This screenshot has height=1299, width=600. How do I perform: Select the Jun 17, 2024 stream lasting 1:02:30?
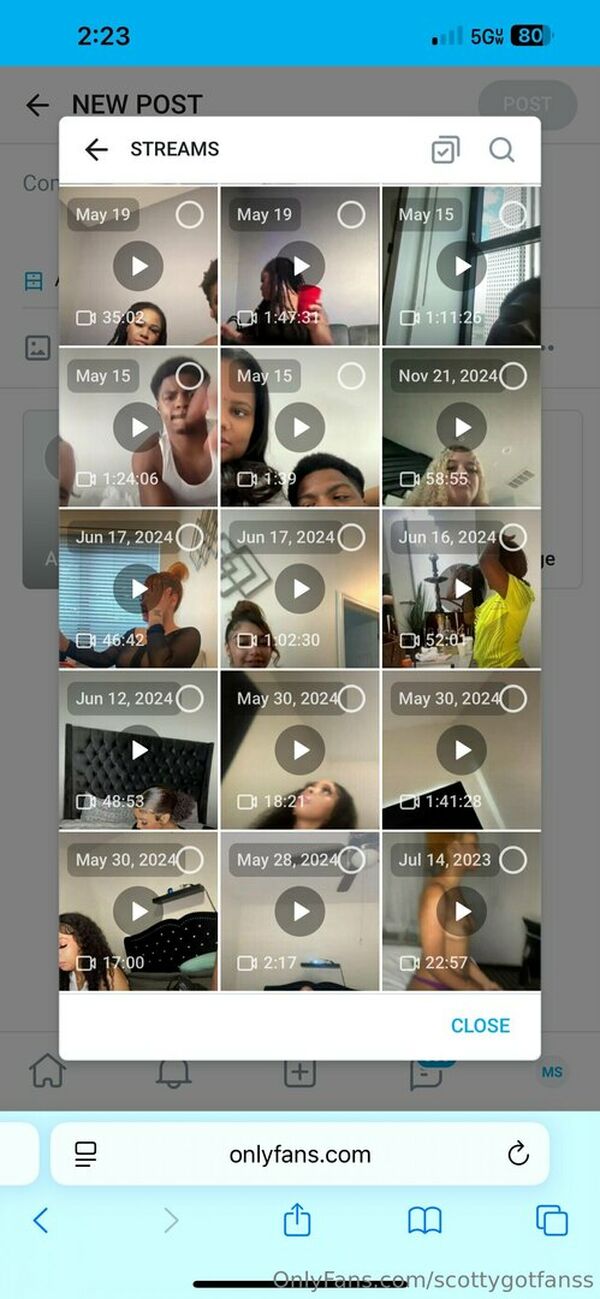[351, 537]
